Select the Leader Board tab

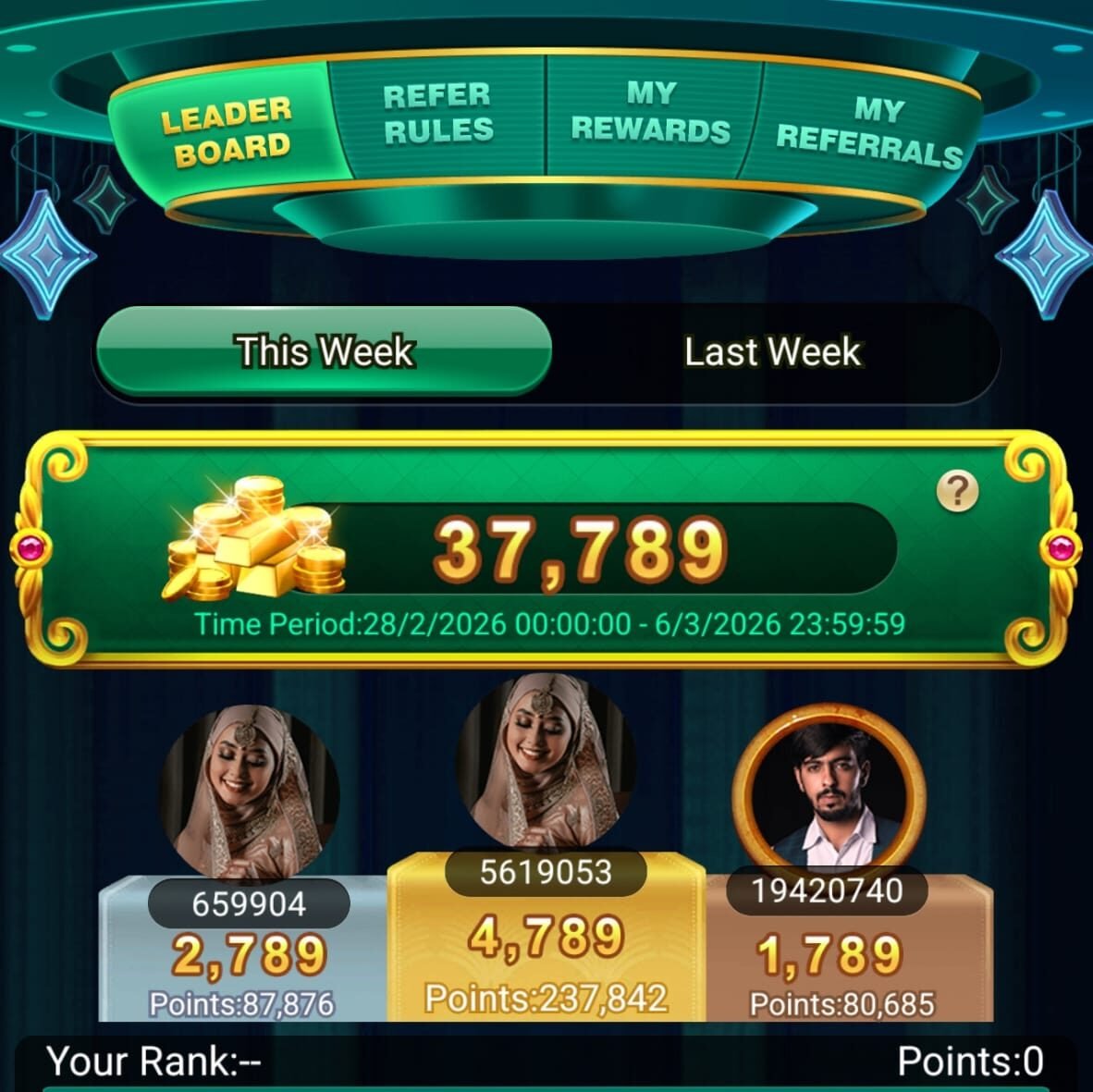227,130
